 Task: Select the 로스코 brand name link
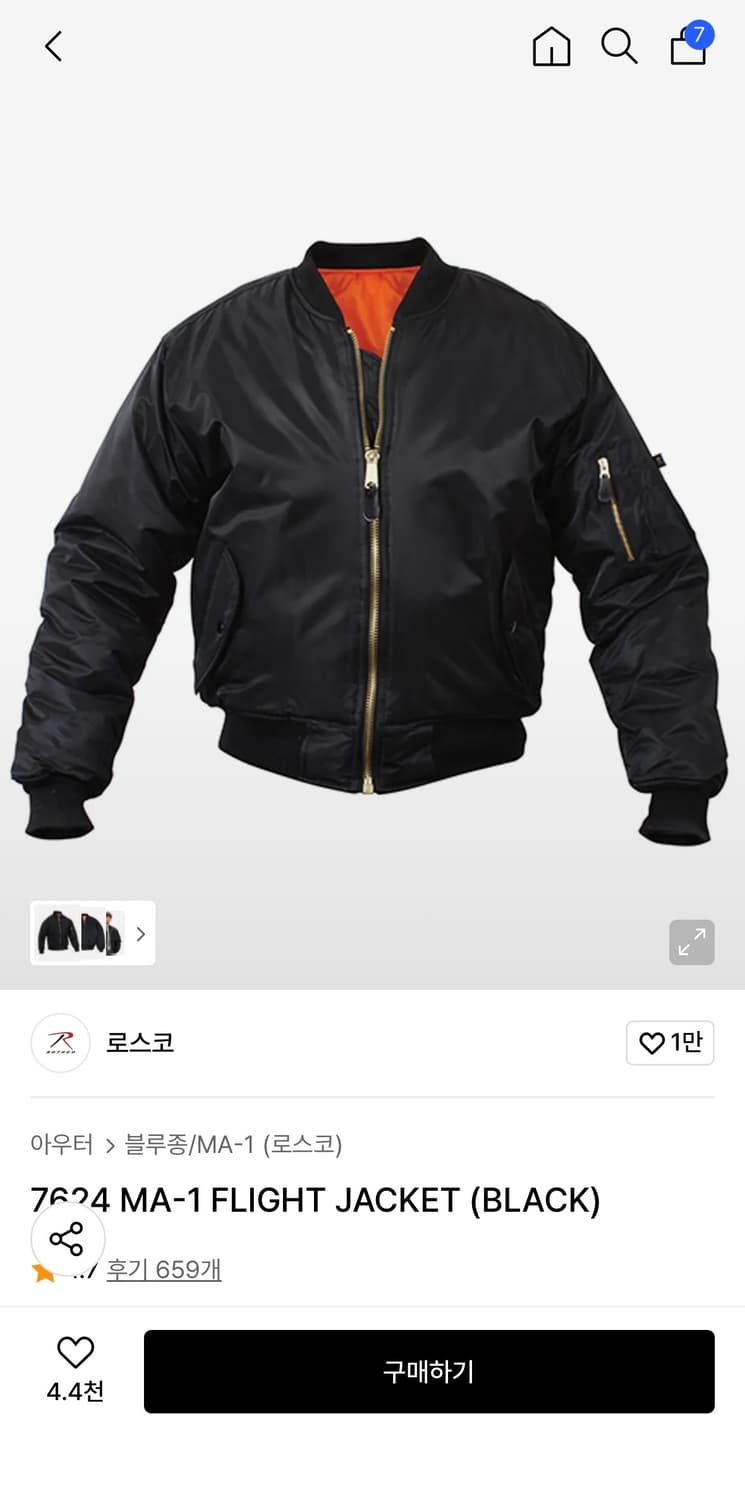pos(140,1042)
